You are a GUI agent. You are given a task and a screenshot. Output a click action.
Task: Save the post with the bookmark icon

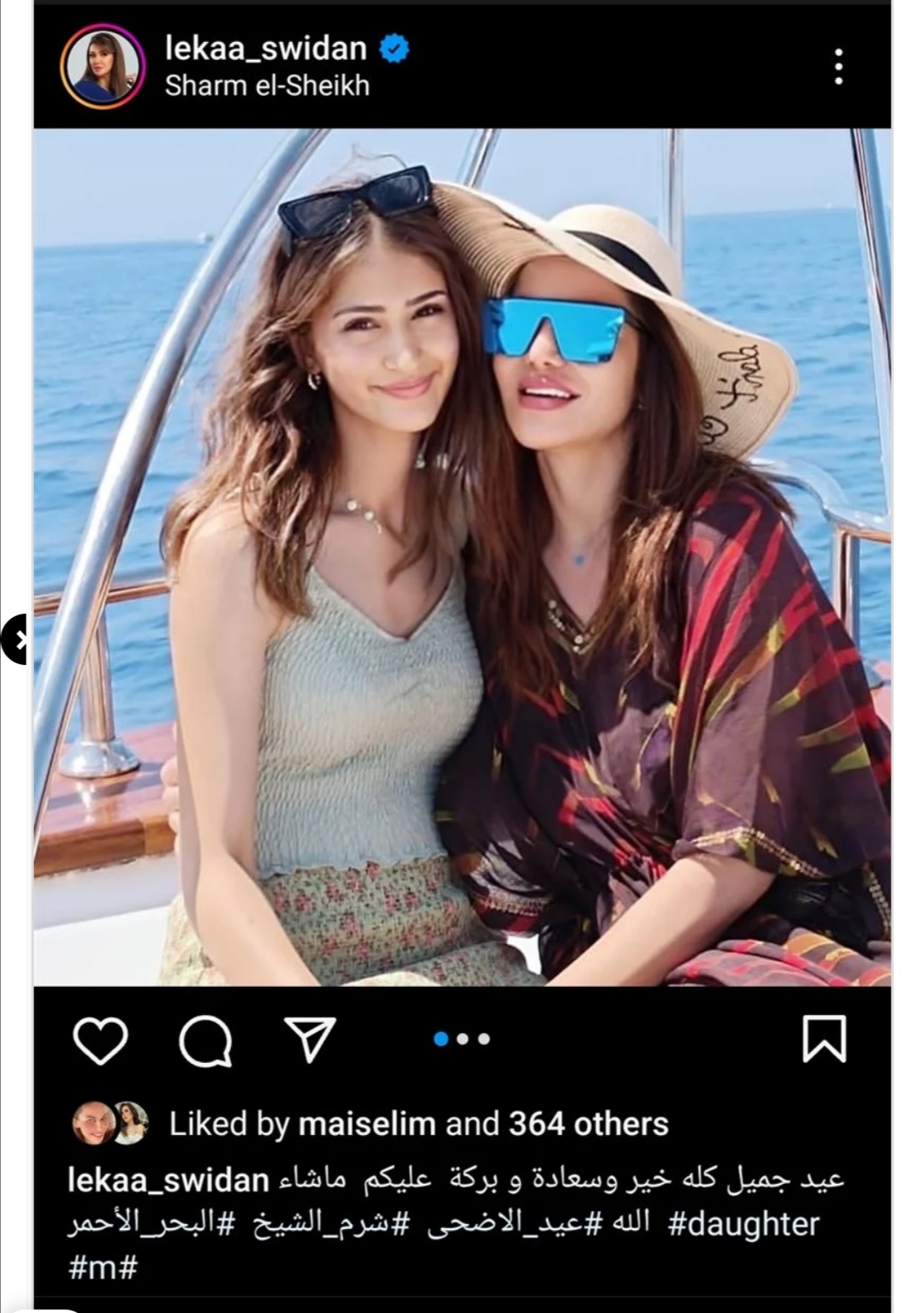pos(824,1039)
